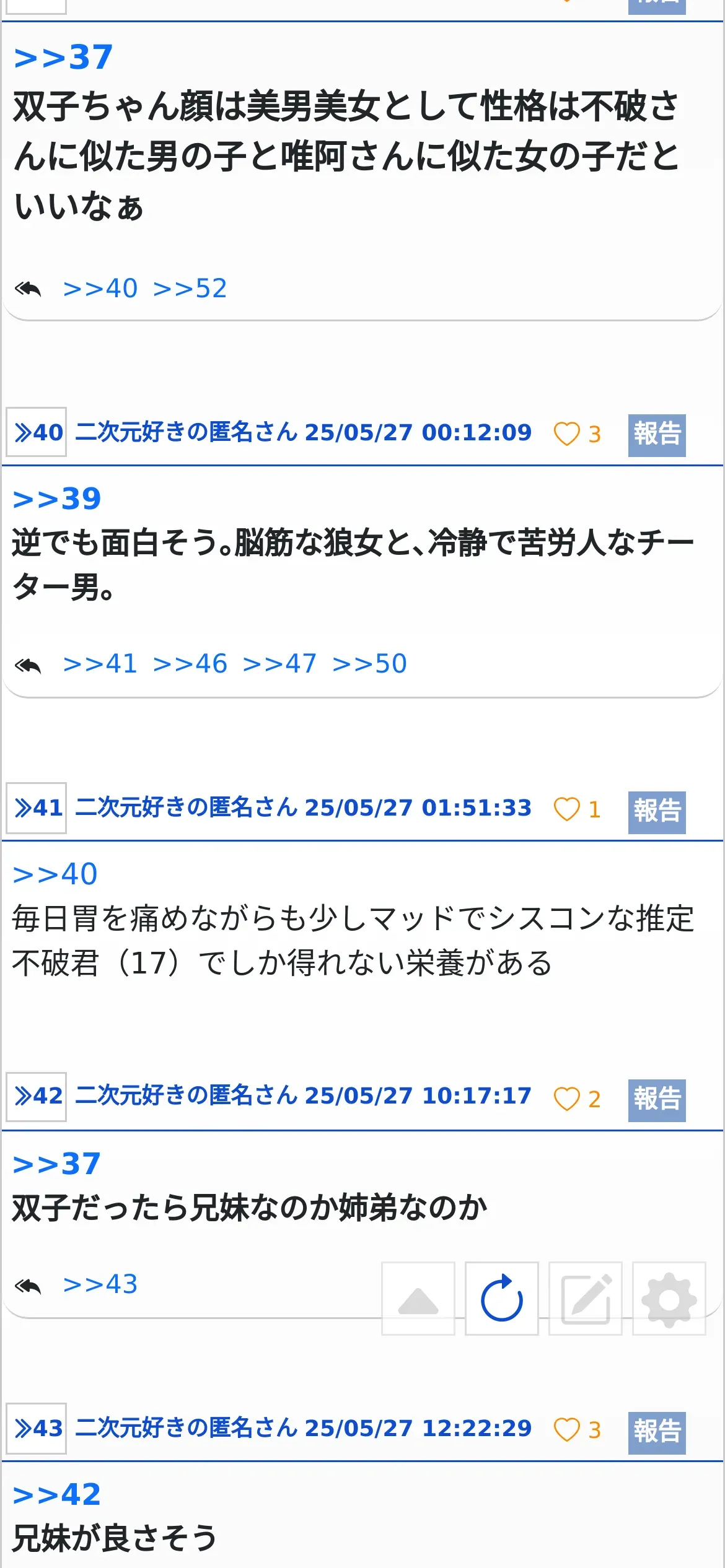The height and width of the screenshot is (1568, 725).
Task: Tap the post number 41 label
Action: 37,808
